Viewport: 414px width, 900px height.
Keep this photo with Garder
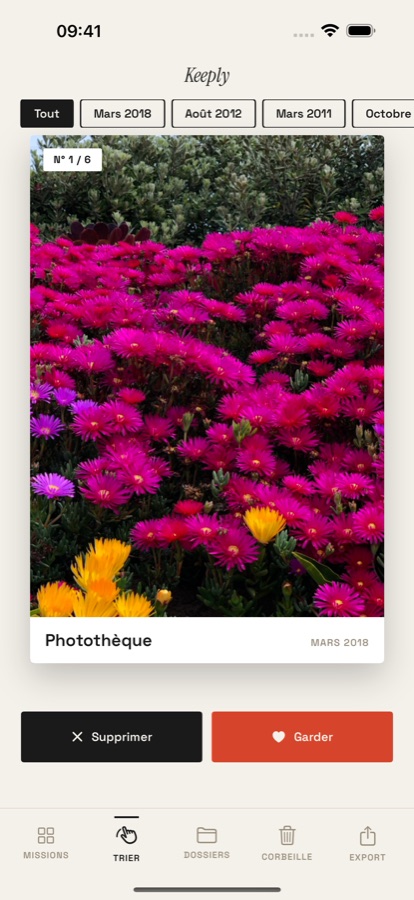(302, 737)
